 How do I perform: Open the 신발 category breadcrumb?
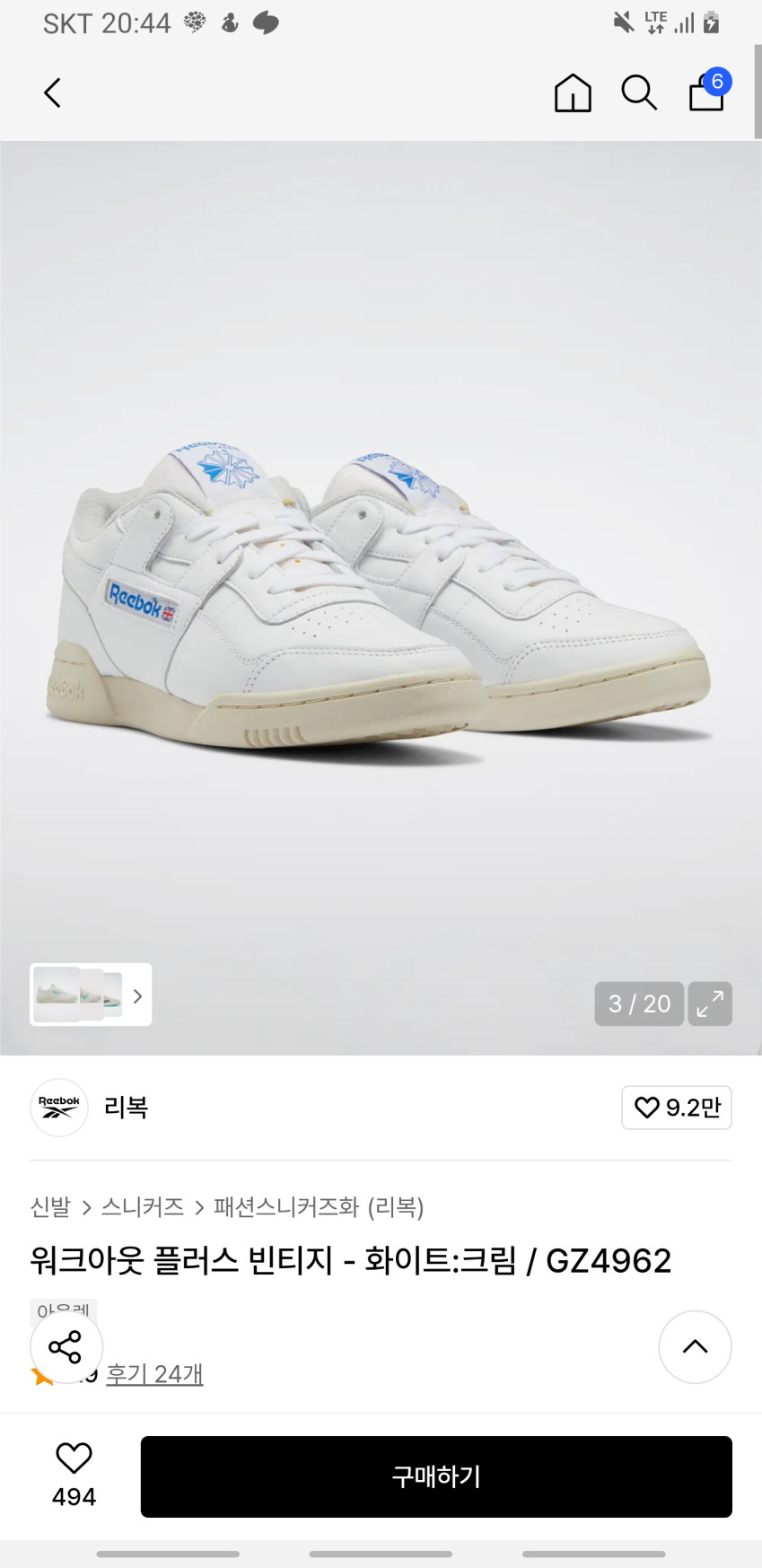pyautogui.click(x=50, y=1207)
